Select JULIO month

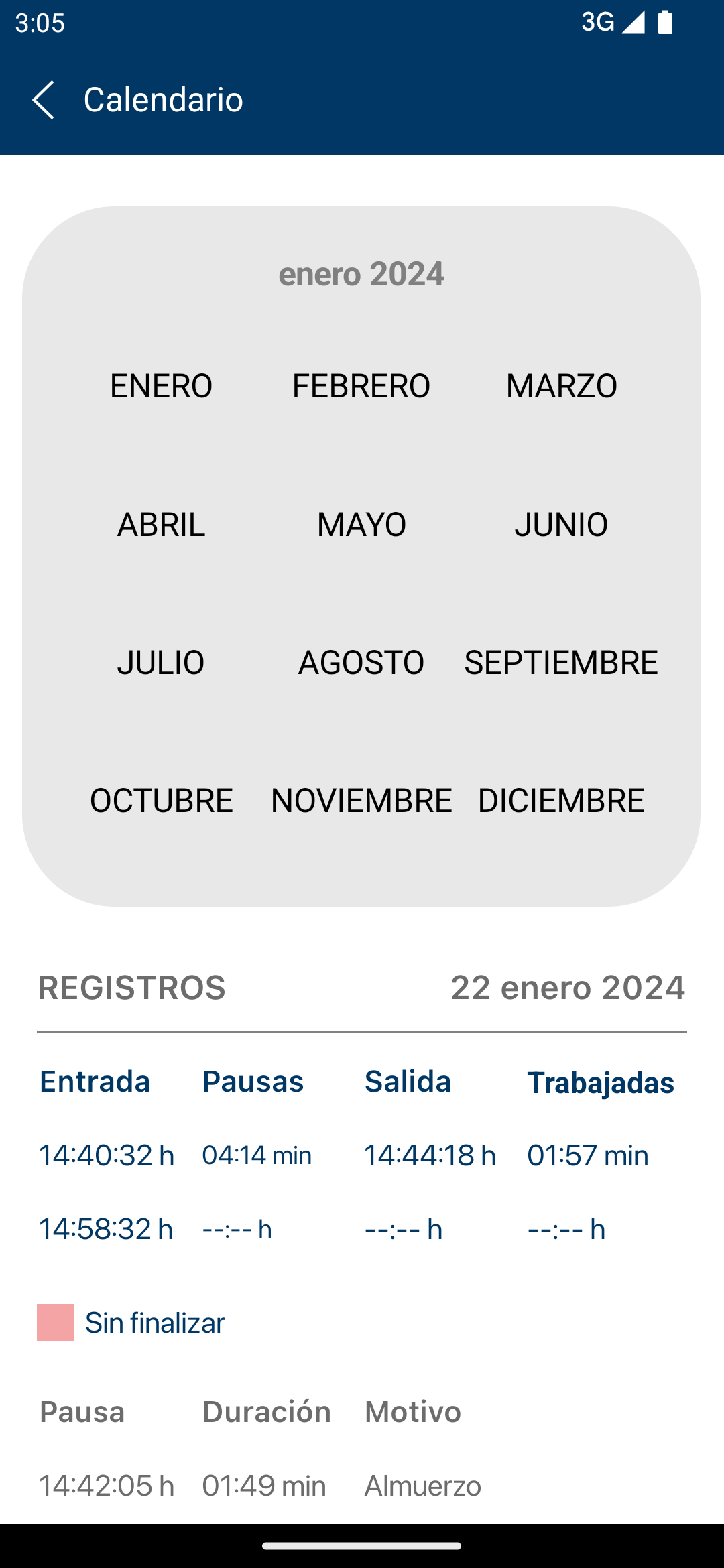[161, 663]
